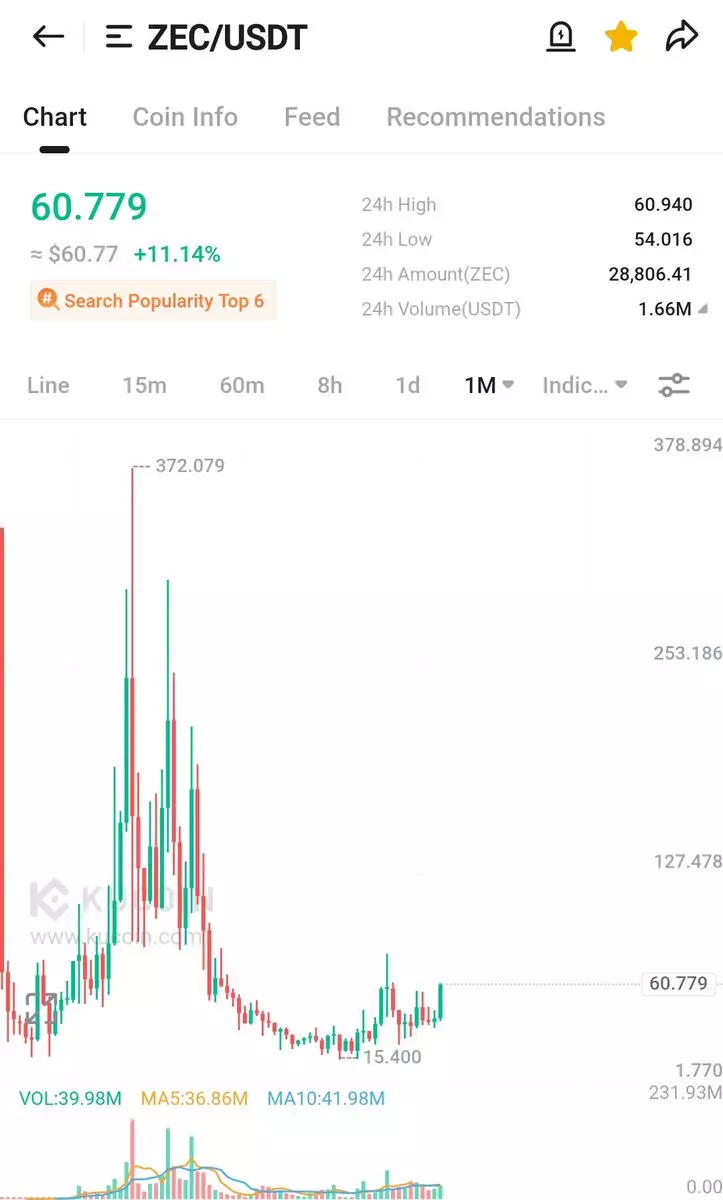The width and height of the screenshot is (723, 1200).
Task: Select the 1d timeframe
Action: (x=407, y=385)
